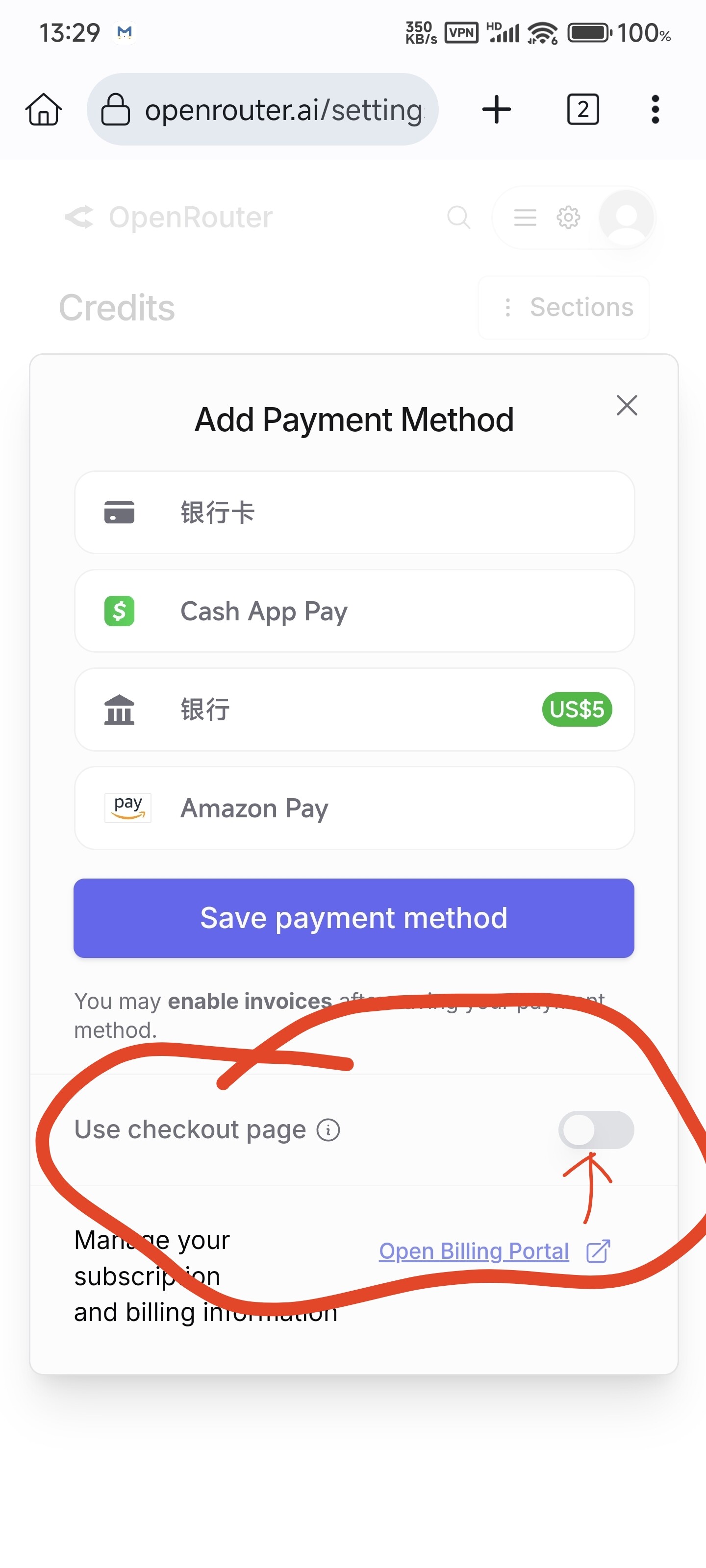Select the 银行卡 card payment option
Viewport: 706px width, 1568px height.
354,512
